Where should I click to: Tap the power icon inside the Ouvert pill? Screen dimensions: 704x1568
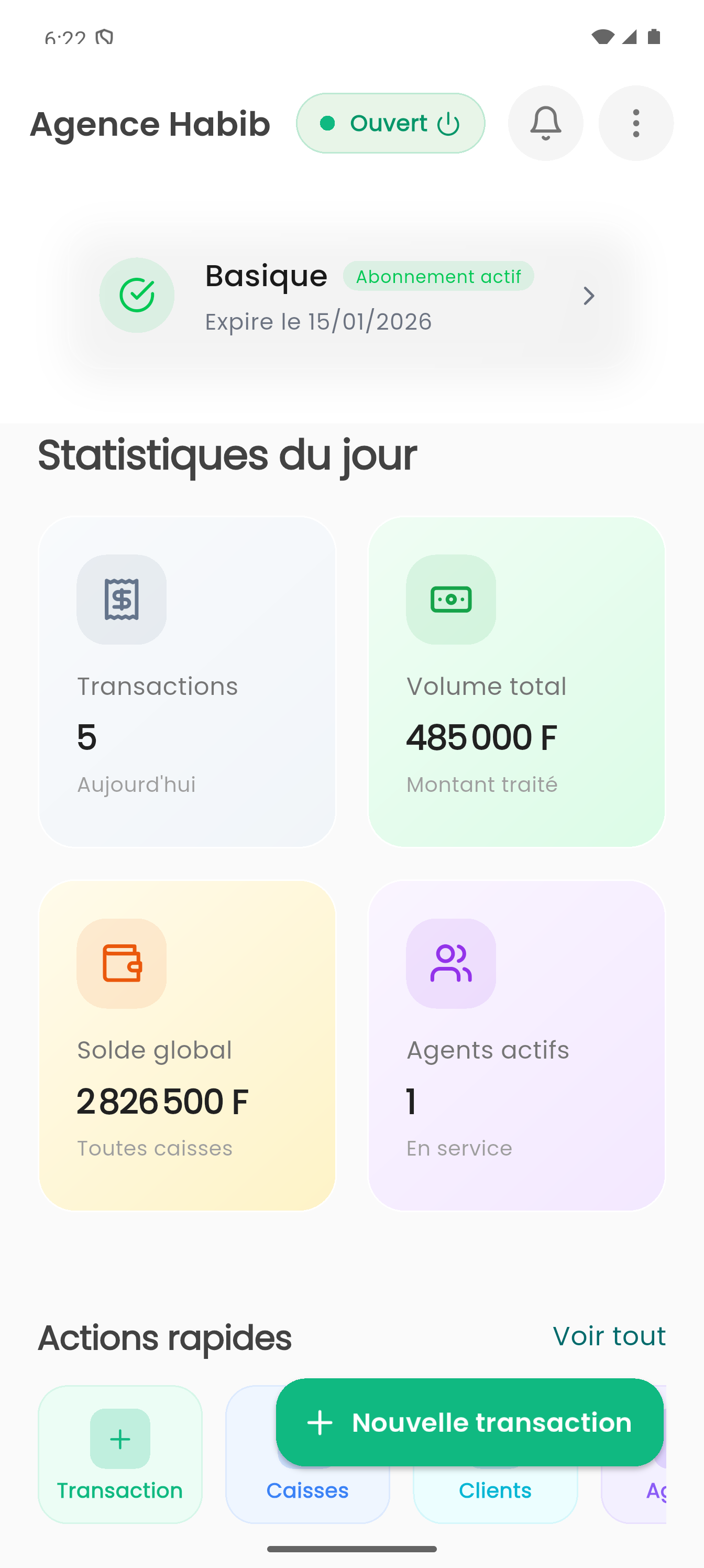pyautogui.click(x=447, y=123)
